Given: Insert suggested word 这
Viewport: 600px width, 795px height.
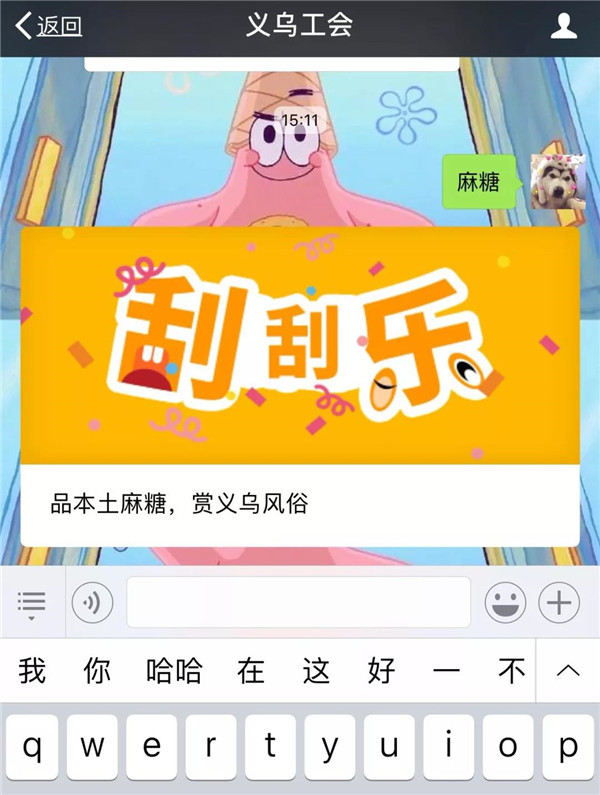Looking at the screenshot, I should click(x=316, y=671).
